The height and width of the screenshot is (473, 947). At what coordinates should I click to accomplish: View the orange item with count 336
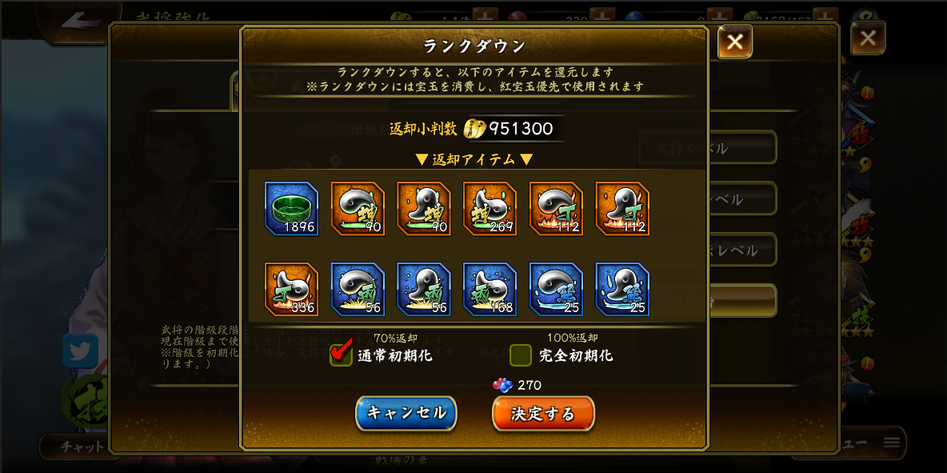click(291, 289)
